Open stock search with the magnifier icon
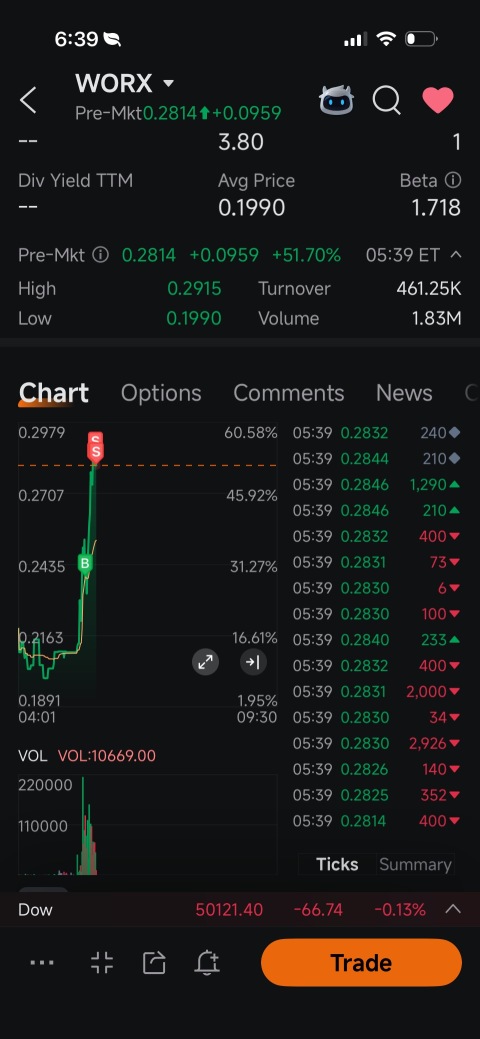Screen dimensions: 480x1039 pyautogui.click(x=387, y=100)
